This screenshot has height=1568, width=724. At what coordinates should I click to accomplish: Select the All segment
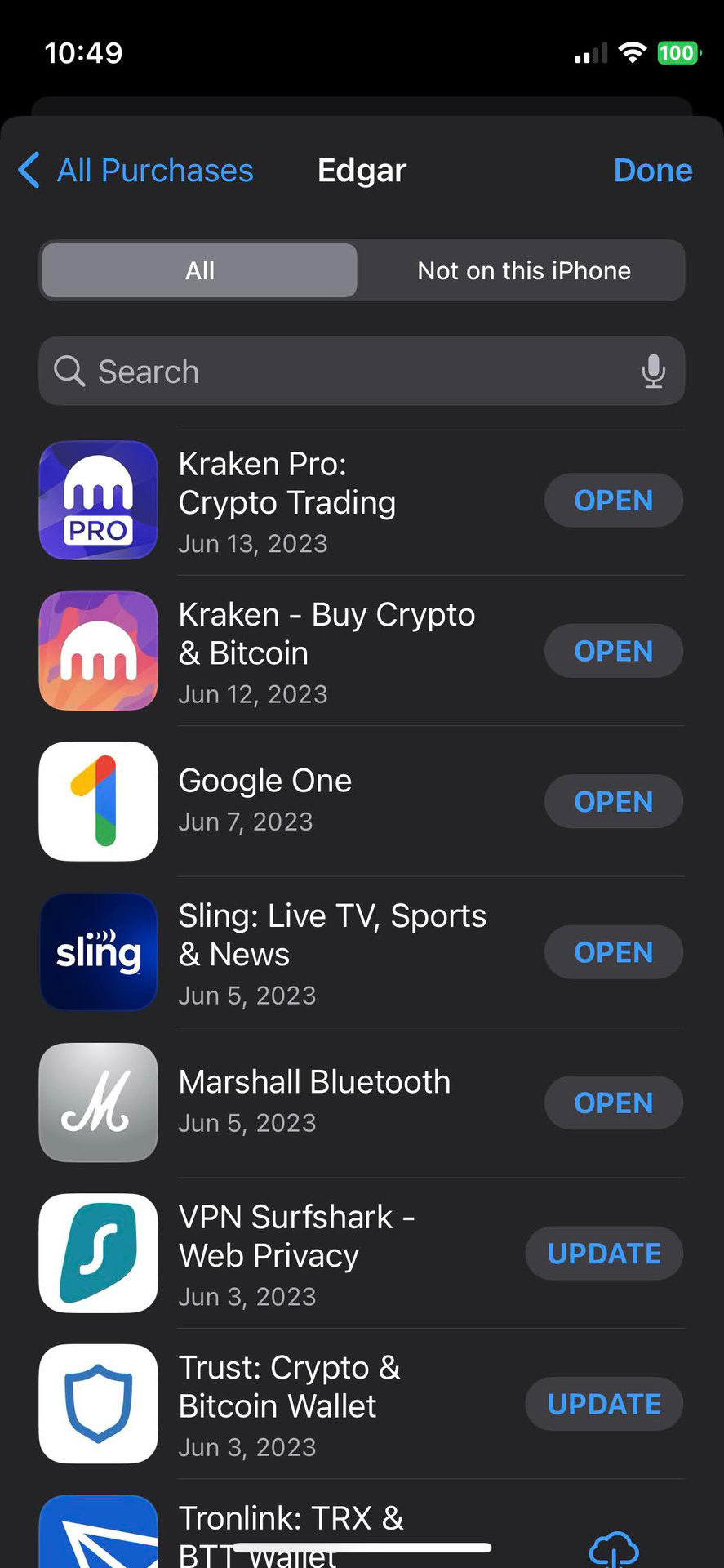tap(199, 270)
